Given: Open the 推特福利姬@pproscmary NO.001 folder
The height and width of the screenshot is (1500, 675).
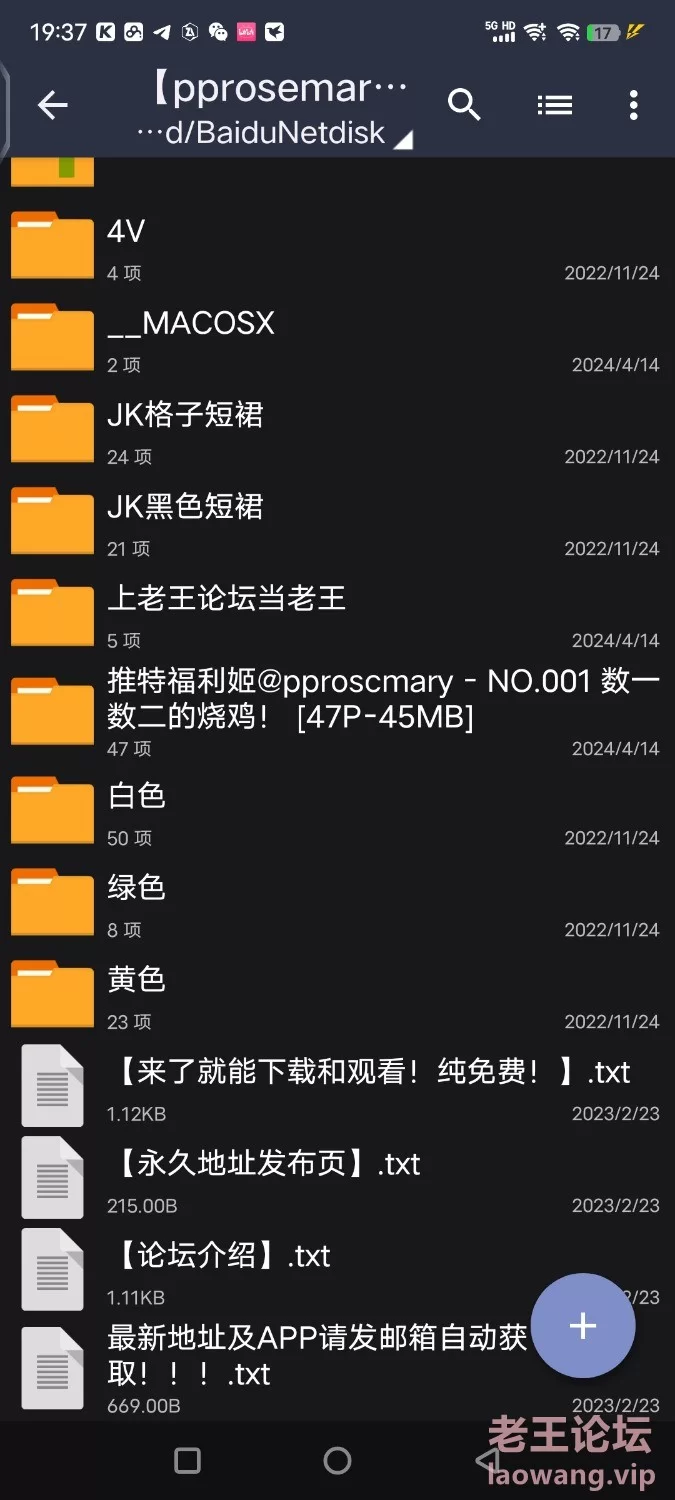Looking at the screenshot, I should click(x=337, y=710).
